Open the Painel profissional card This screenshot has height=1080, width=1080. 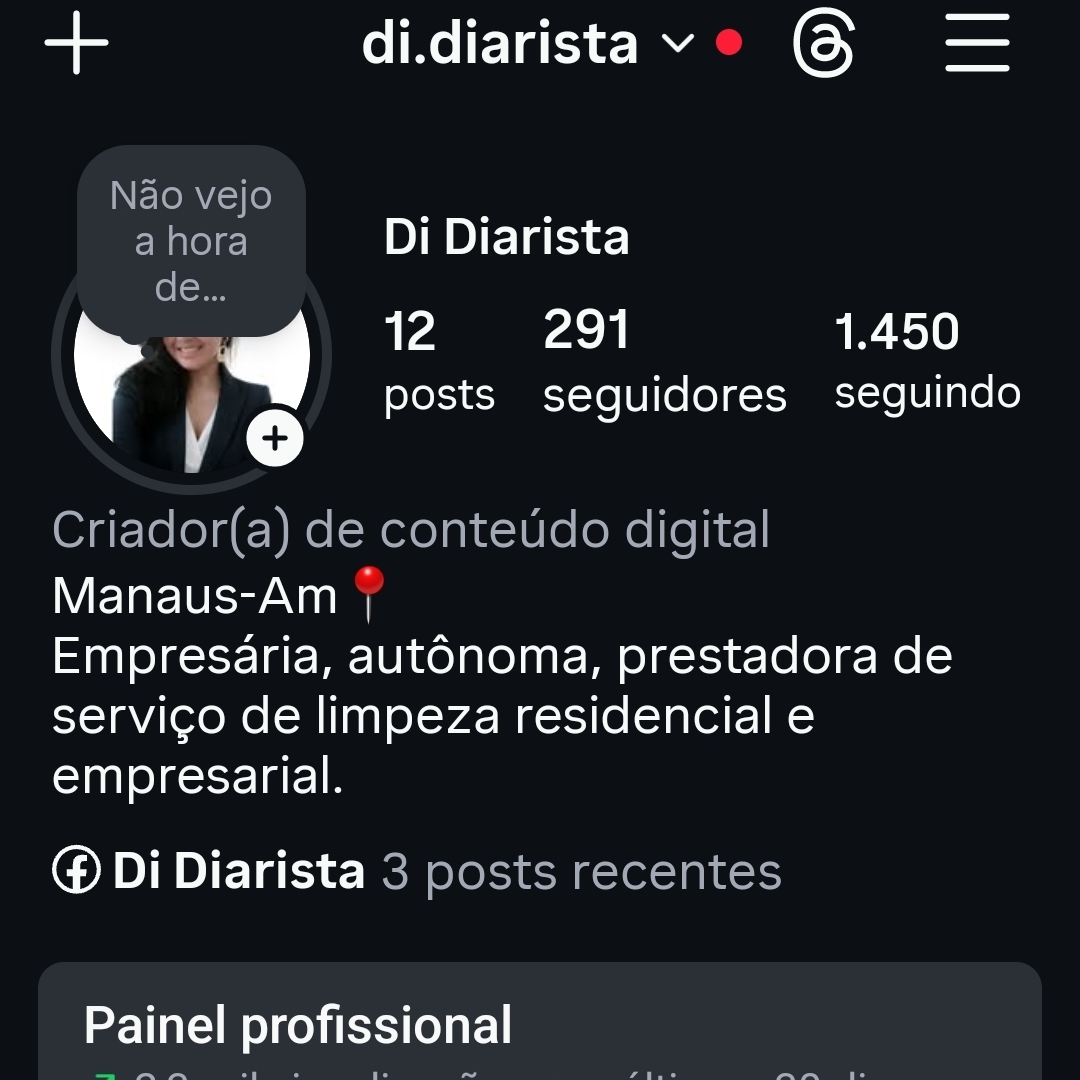pyautogui.click(x=540, y=1025)
